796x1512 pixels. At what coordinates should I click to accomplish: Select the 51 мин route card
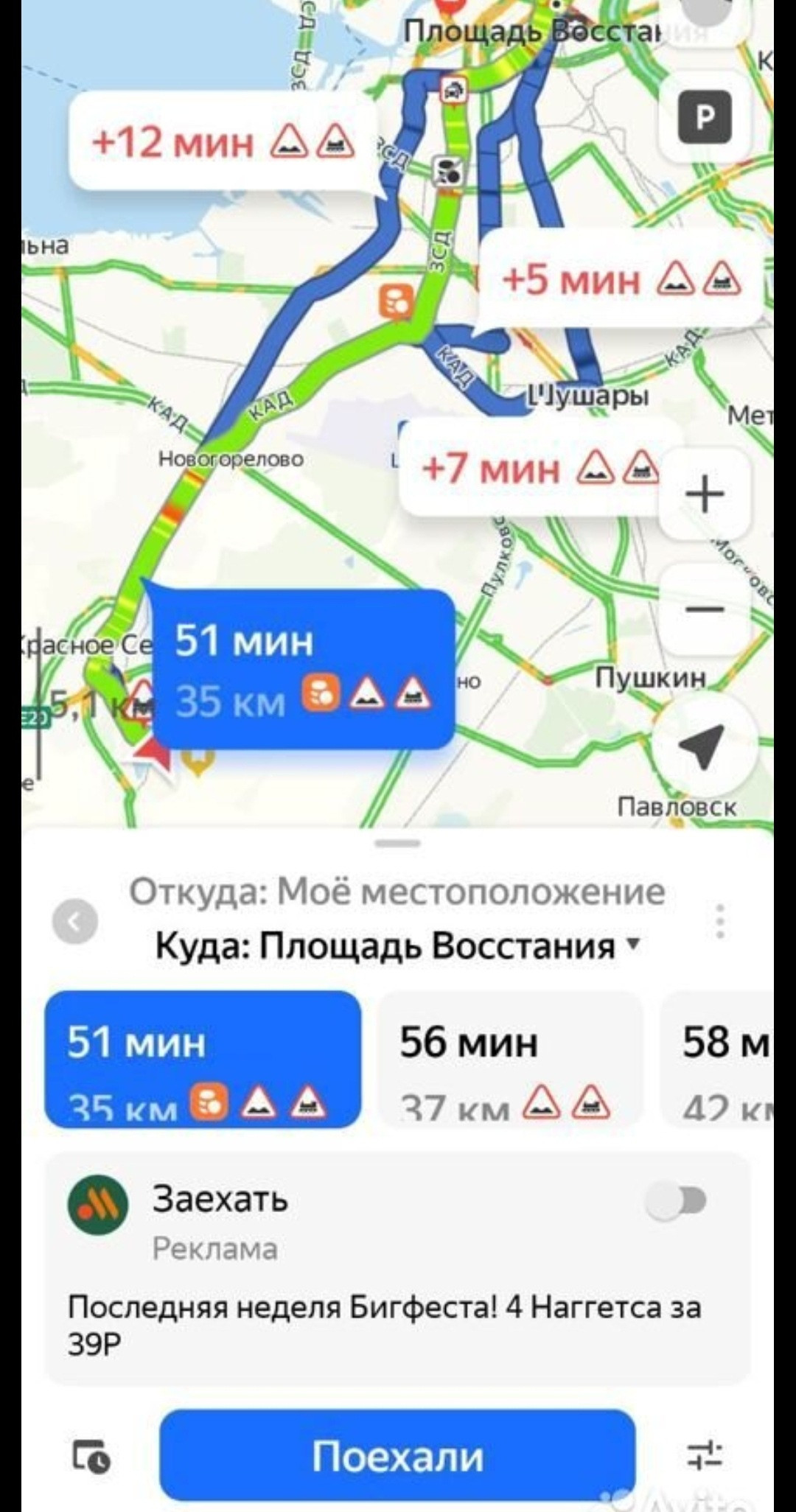(x=203, y=1059)
